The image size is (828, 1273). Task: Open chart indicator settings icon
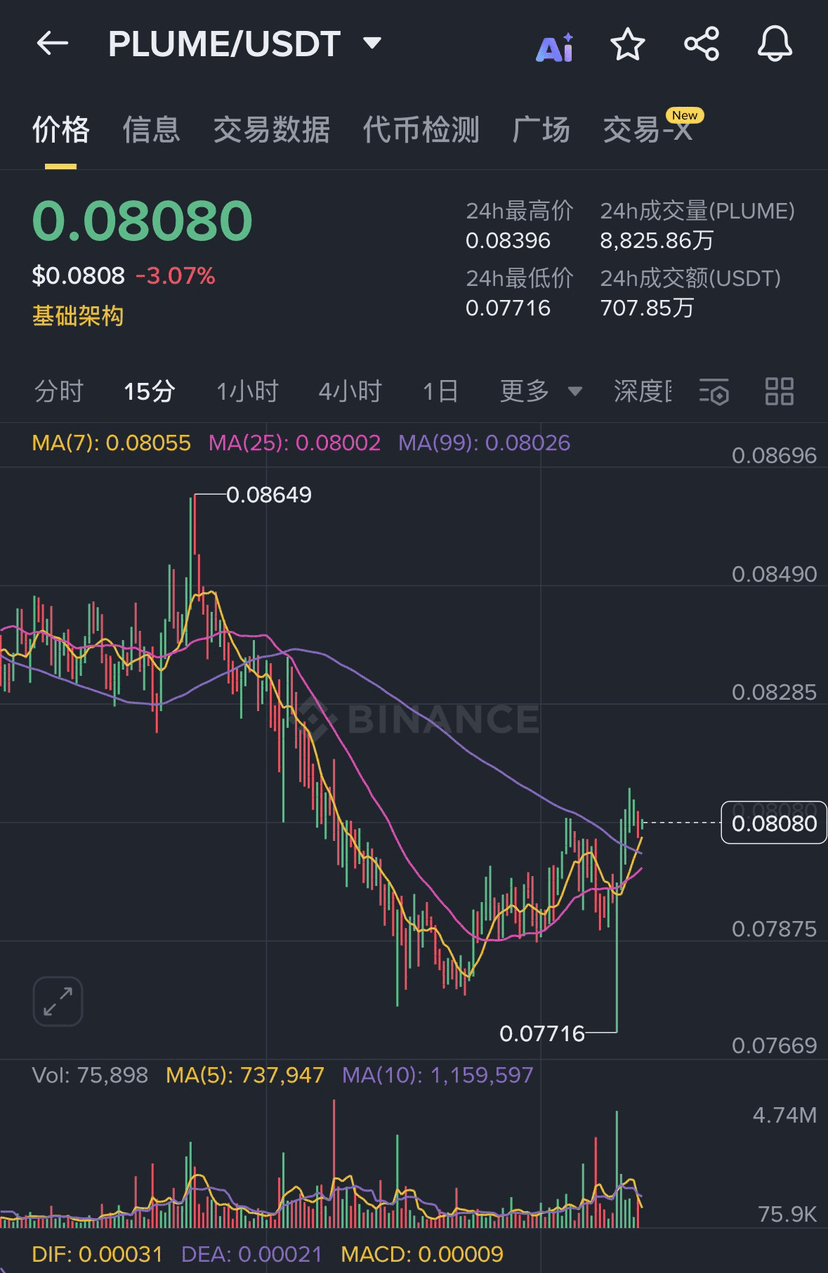pos(714,392)
